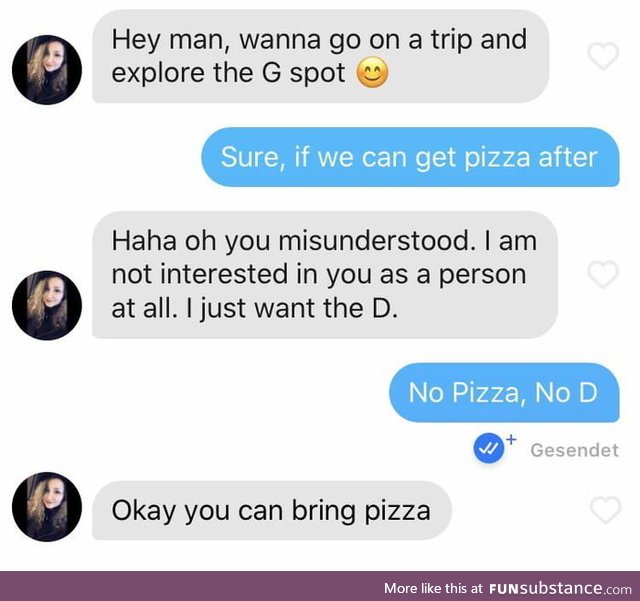The height and width of the screenshot is (601, 640).
Task: Open profile photo beside 'Haha oh you misunderstood'
Action: [x=47, y=305]
